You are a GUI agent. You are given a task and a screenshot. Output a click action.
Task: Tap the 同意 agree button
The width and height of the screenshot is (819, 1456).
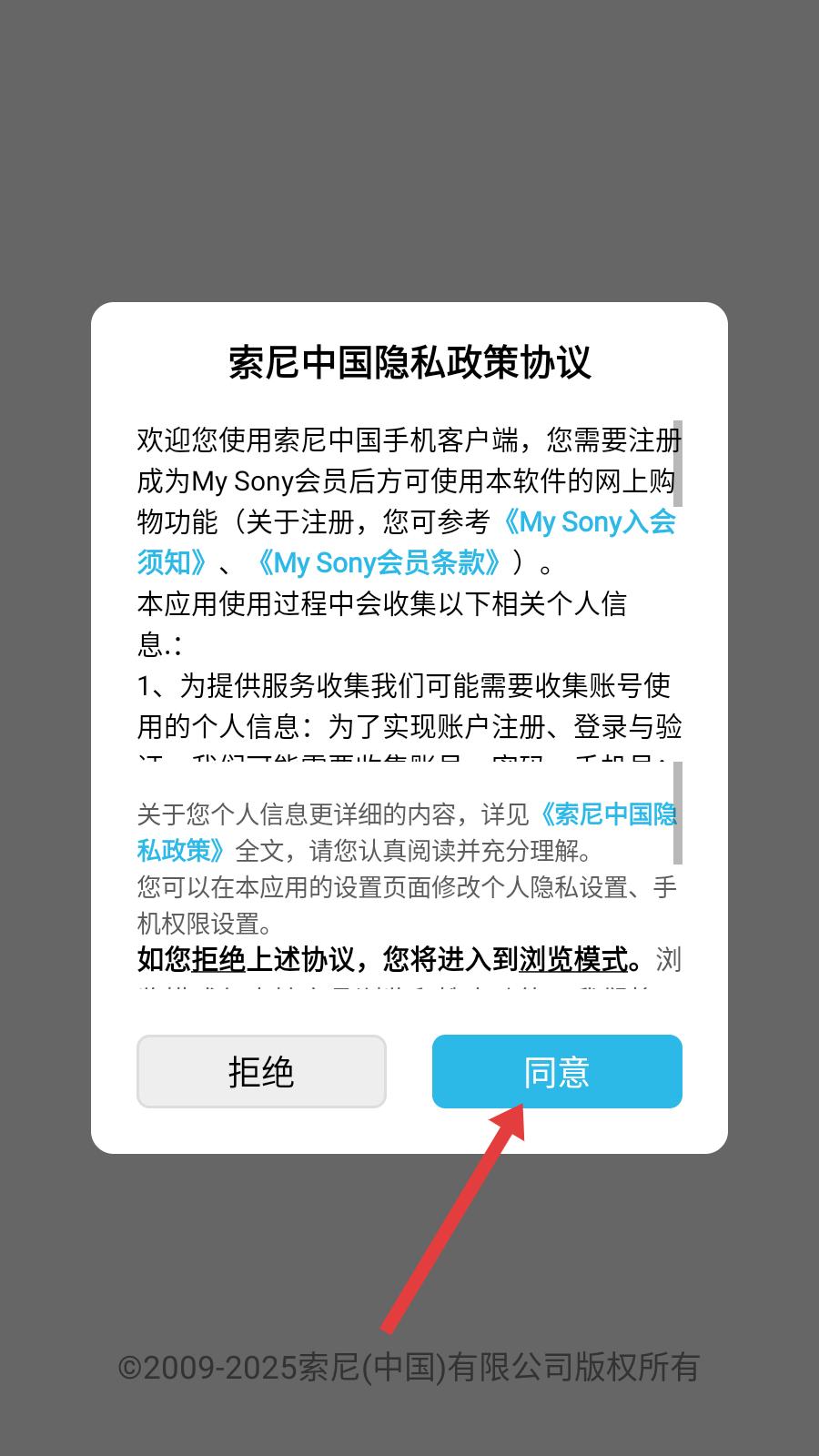tap(557, 1071)
